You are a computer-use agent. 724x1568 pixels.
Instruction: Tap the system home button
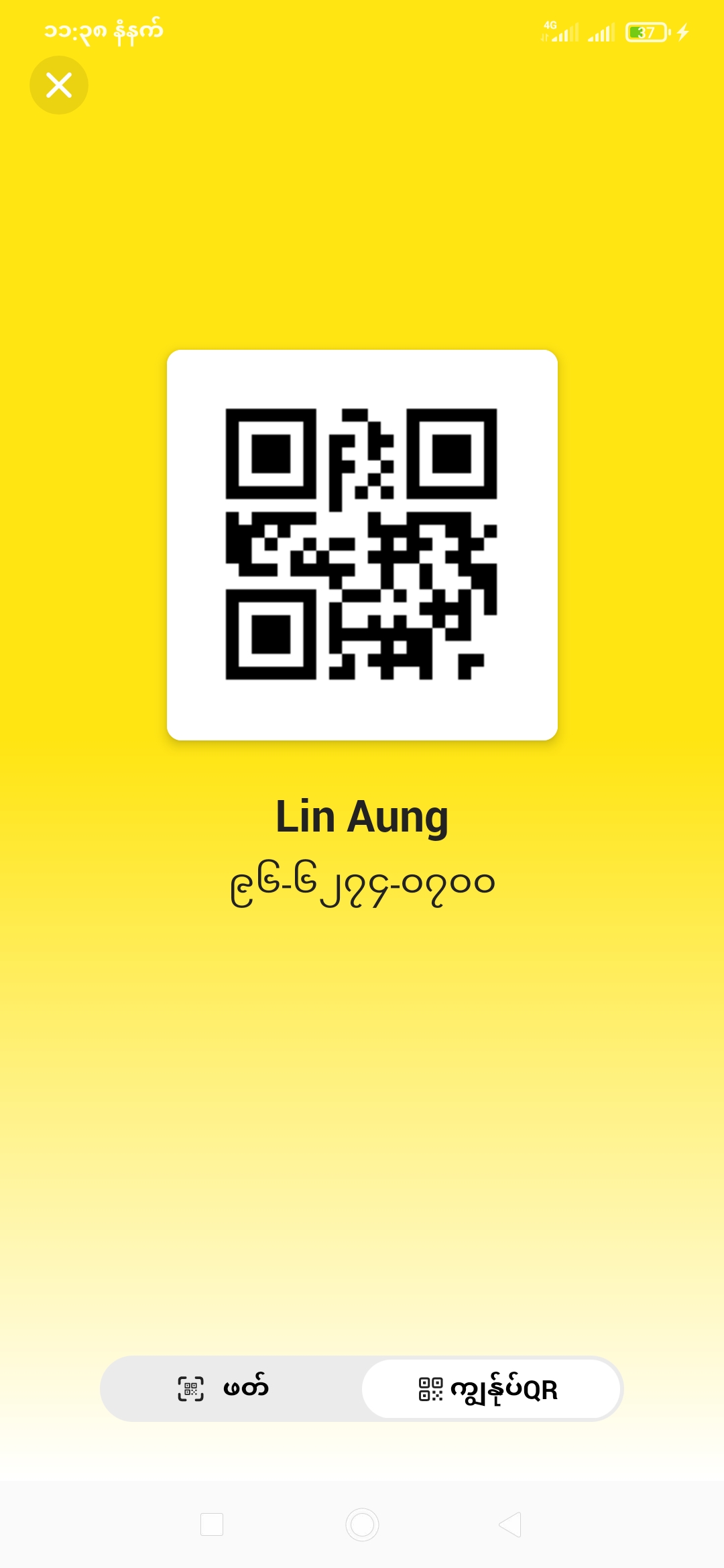click(362, 1524)
